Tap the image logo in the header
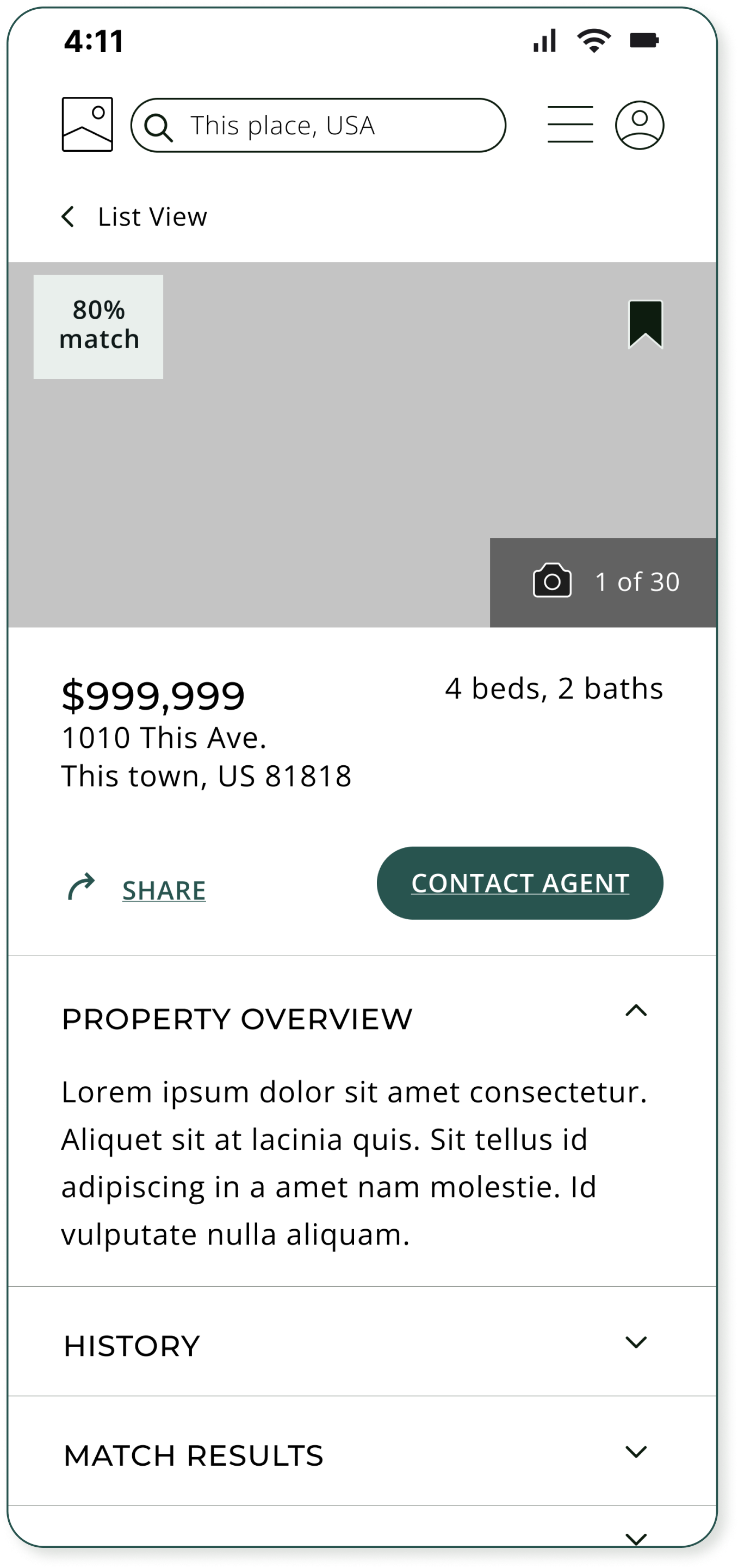The image size is (738, 1568). pos(87,125)
